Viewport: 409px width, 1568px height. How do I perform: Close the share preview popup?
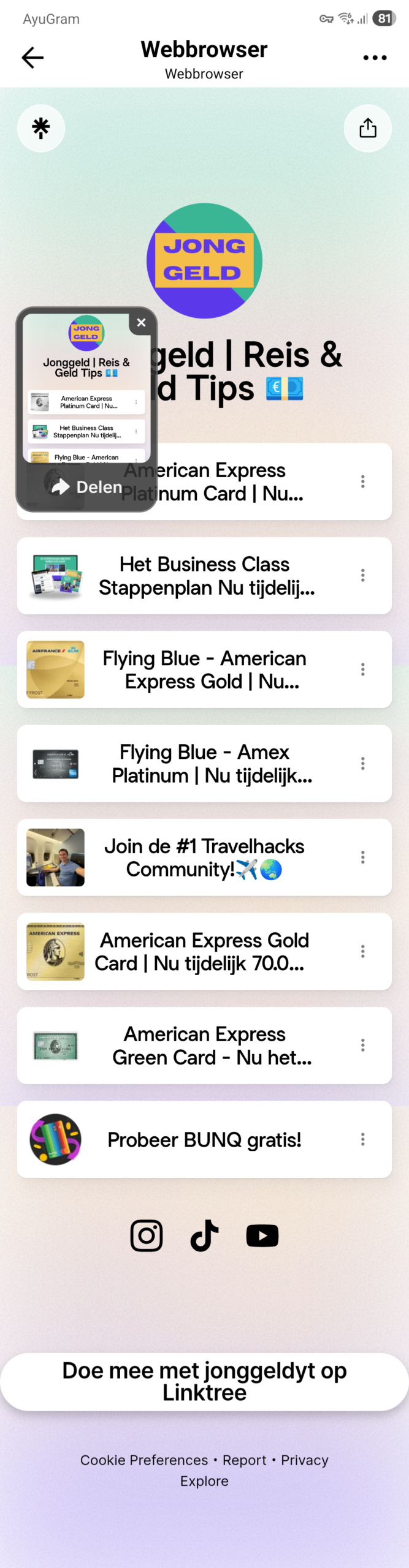[x=141, y=323]
